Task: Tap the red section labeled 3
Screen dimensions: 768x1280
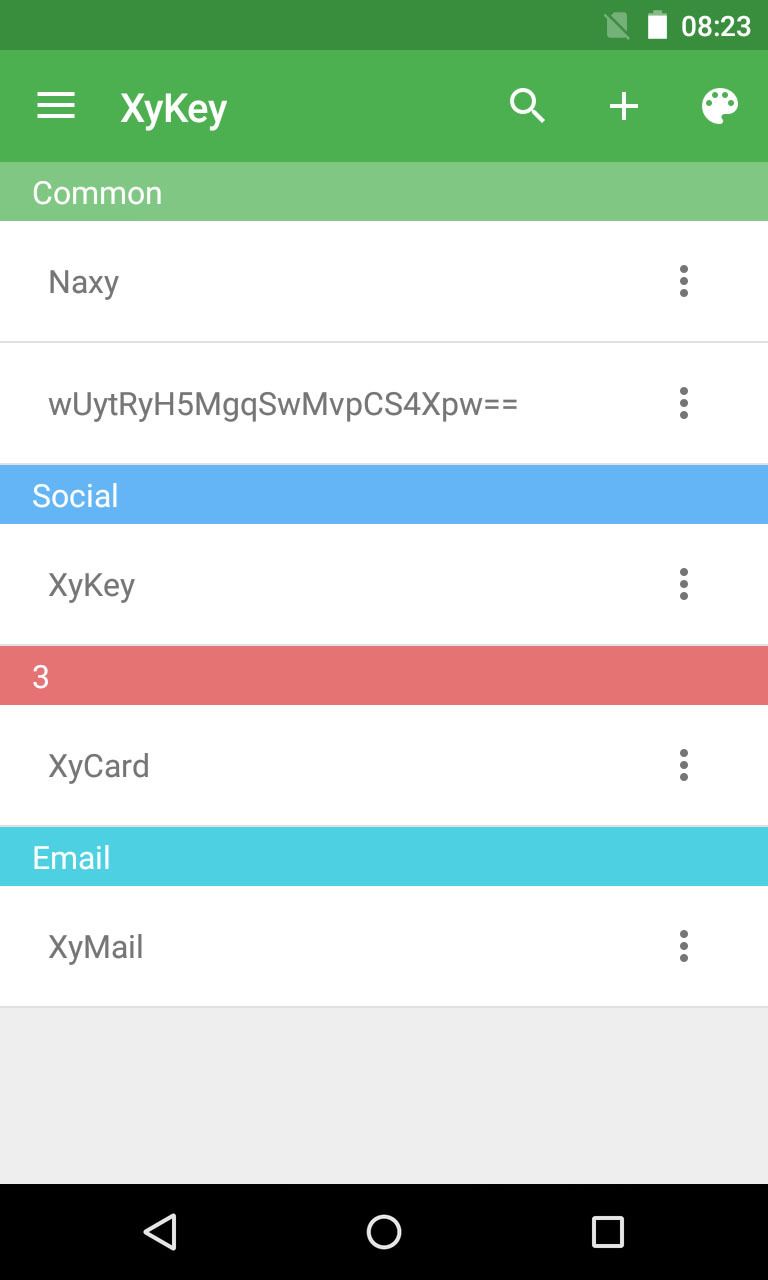Action: point(40,675)
